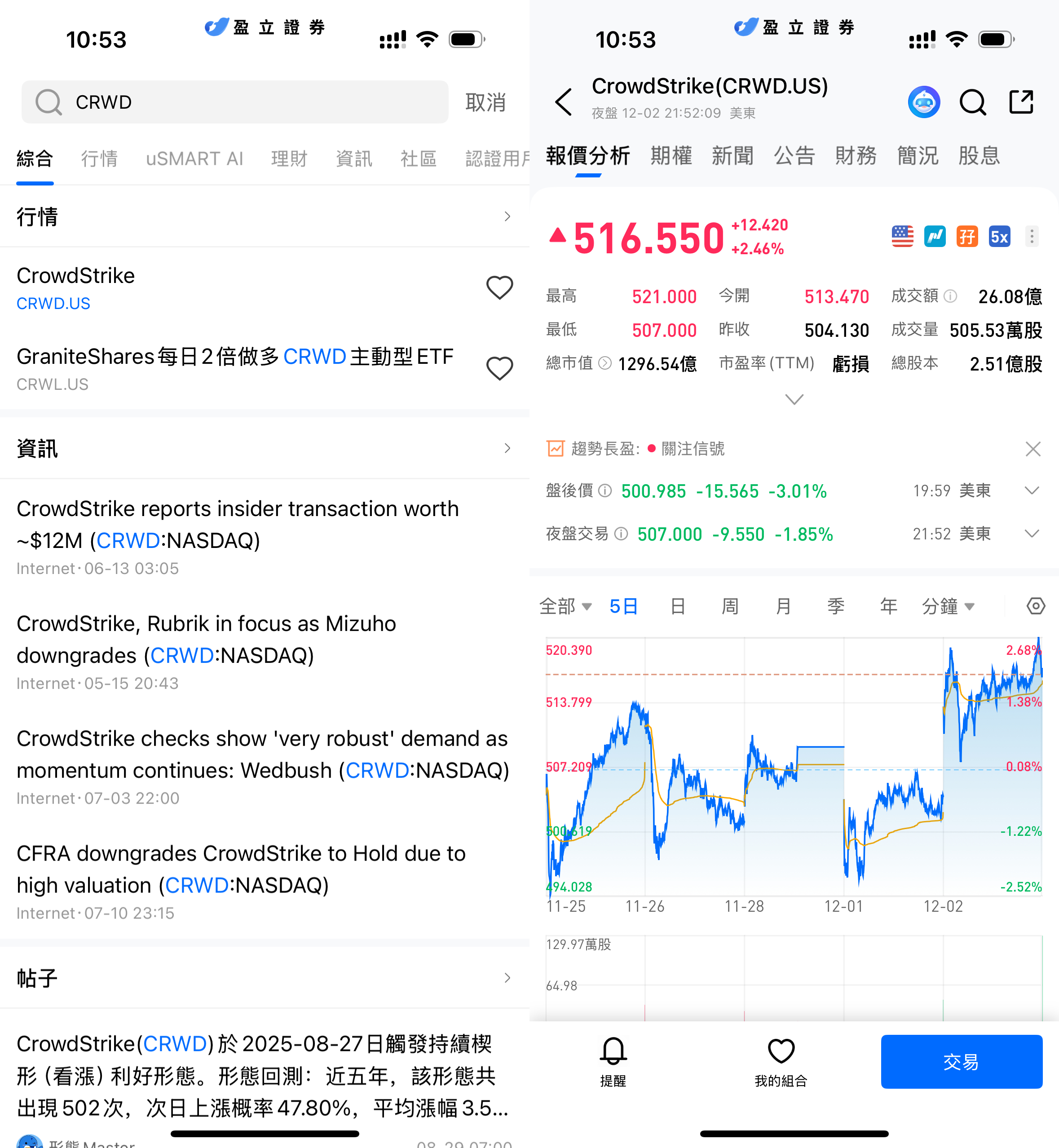Dismiss the 趨勢長盈 signal banner
Image resolution: width=1059 pixels, height=1148 pixels.
[1033, 449]
